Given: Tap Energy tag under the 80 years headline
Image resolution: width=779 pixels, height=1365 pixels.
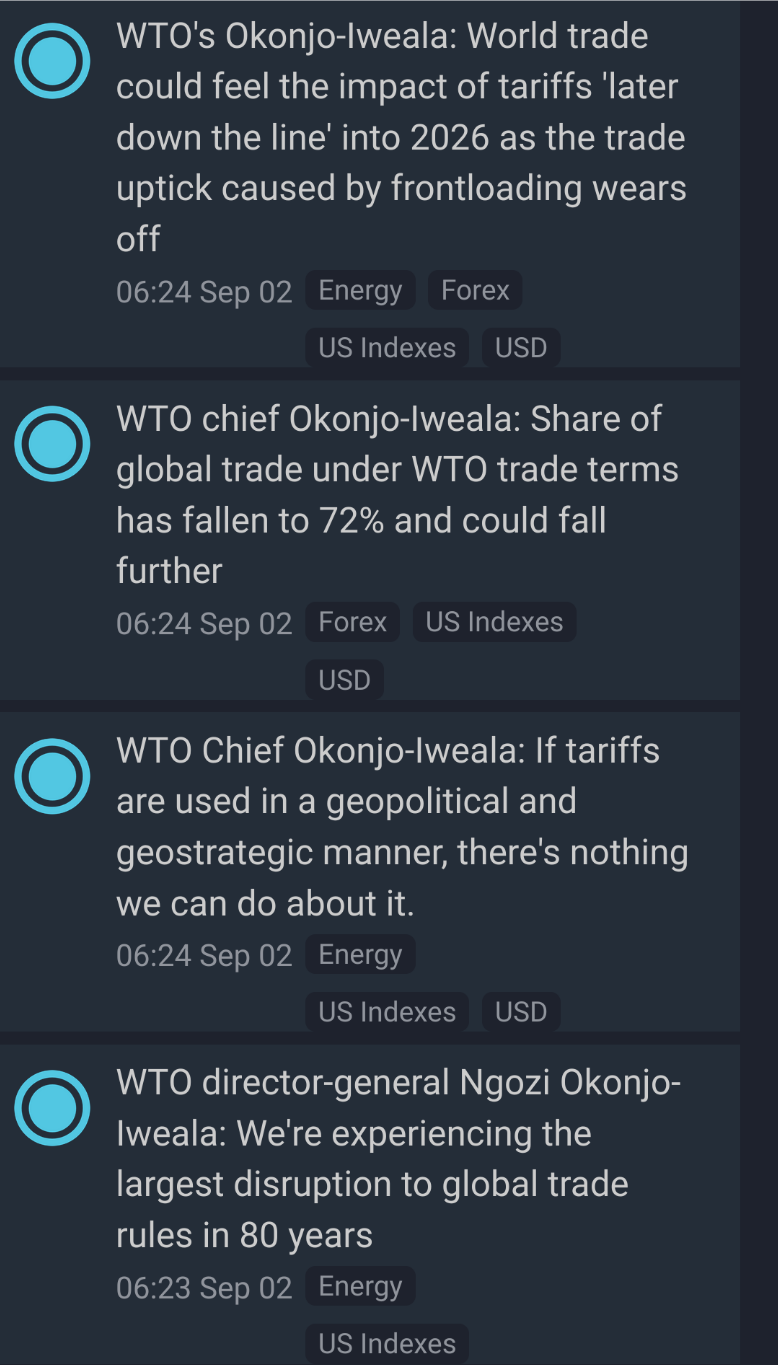Looking at the screenshot, I should point(360,1287).
